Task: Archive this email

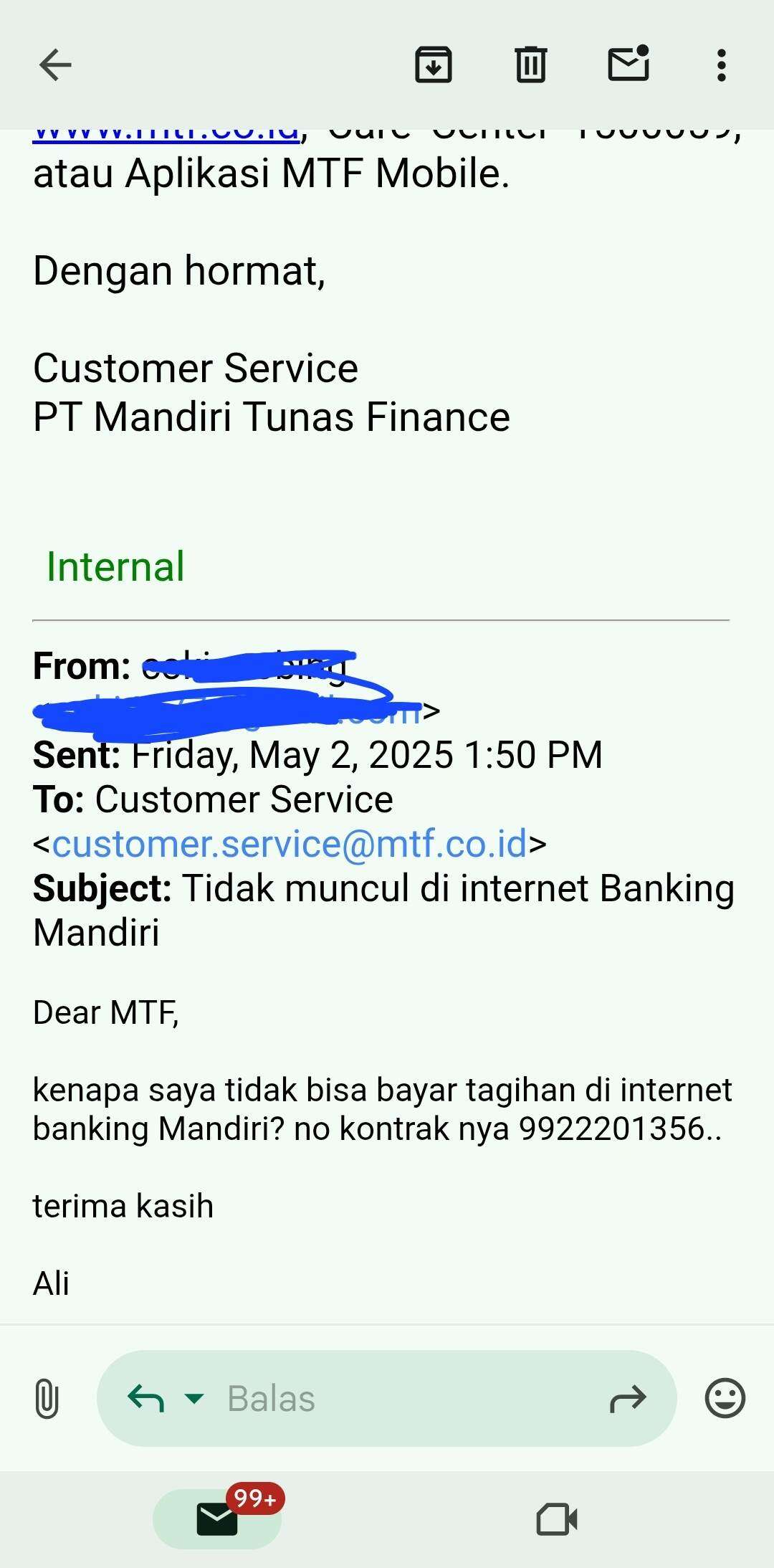Action: pos(434,65)
